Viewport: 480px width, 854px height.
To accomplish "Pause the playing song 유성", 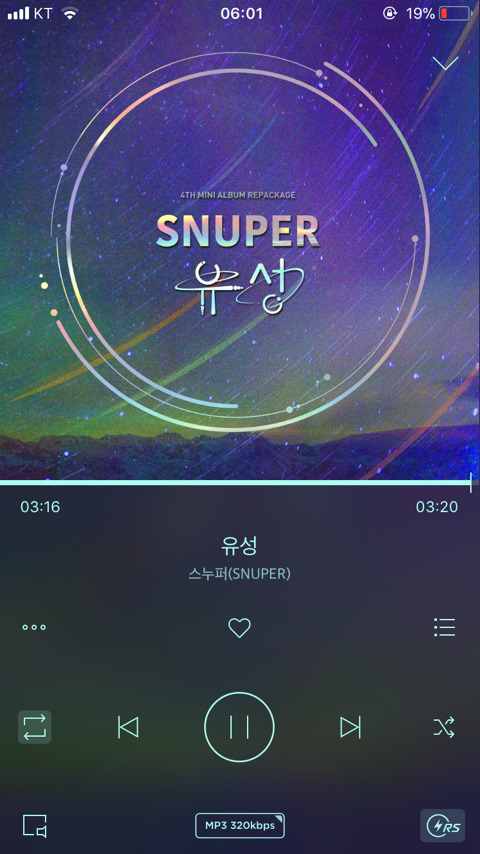I will 239,727.
